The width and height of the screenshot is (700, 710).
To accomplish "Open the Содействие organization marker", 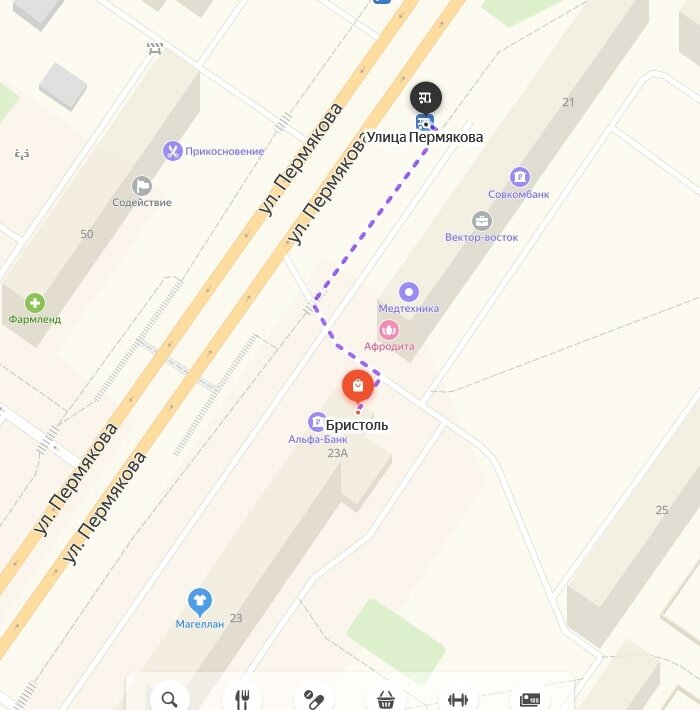I will (142, 186).
